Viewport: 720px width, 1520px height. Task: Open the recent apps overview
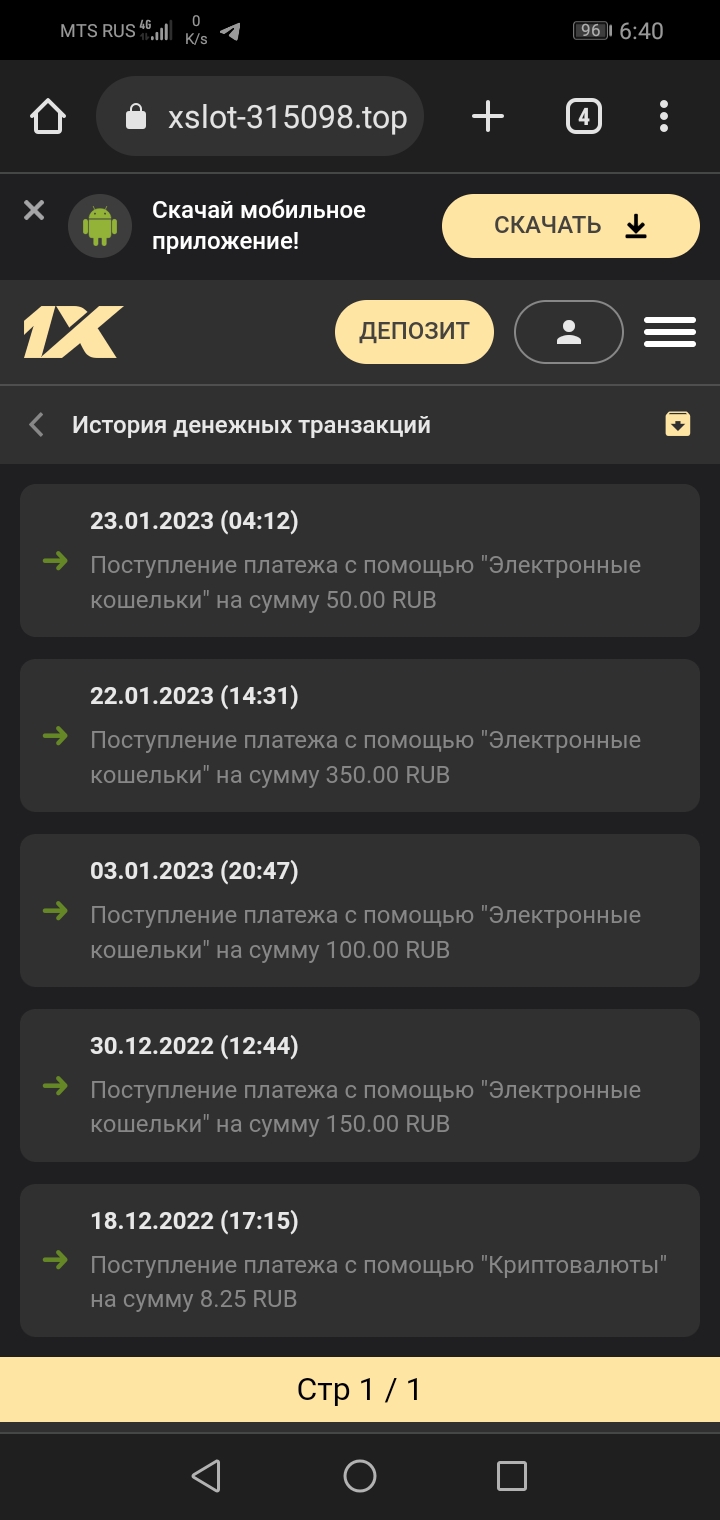[x=512, y=1476]
